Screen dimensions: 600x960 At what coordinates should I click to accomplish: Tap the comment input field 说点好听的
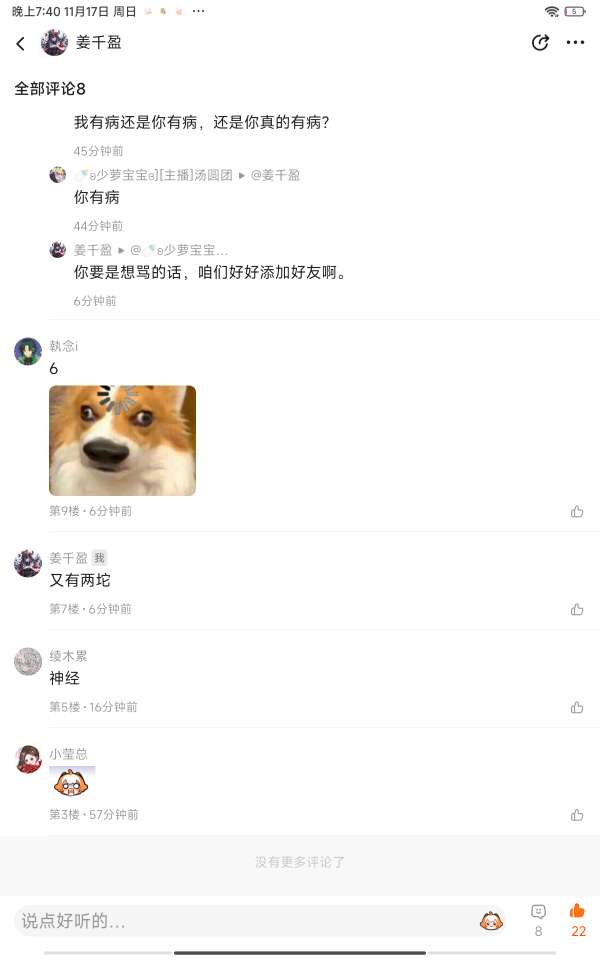245,921
